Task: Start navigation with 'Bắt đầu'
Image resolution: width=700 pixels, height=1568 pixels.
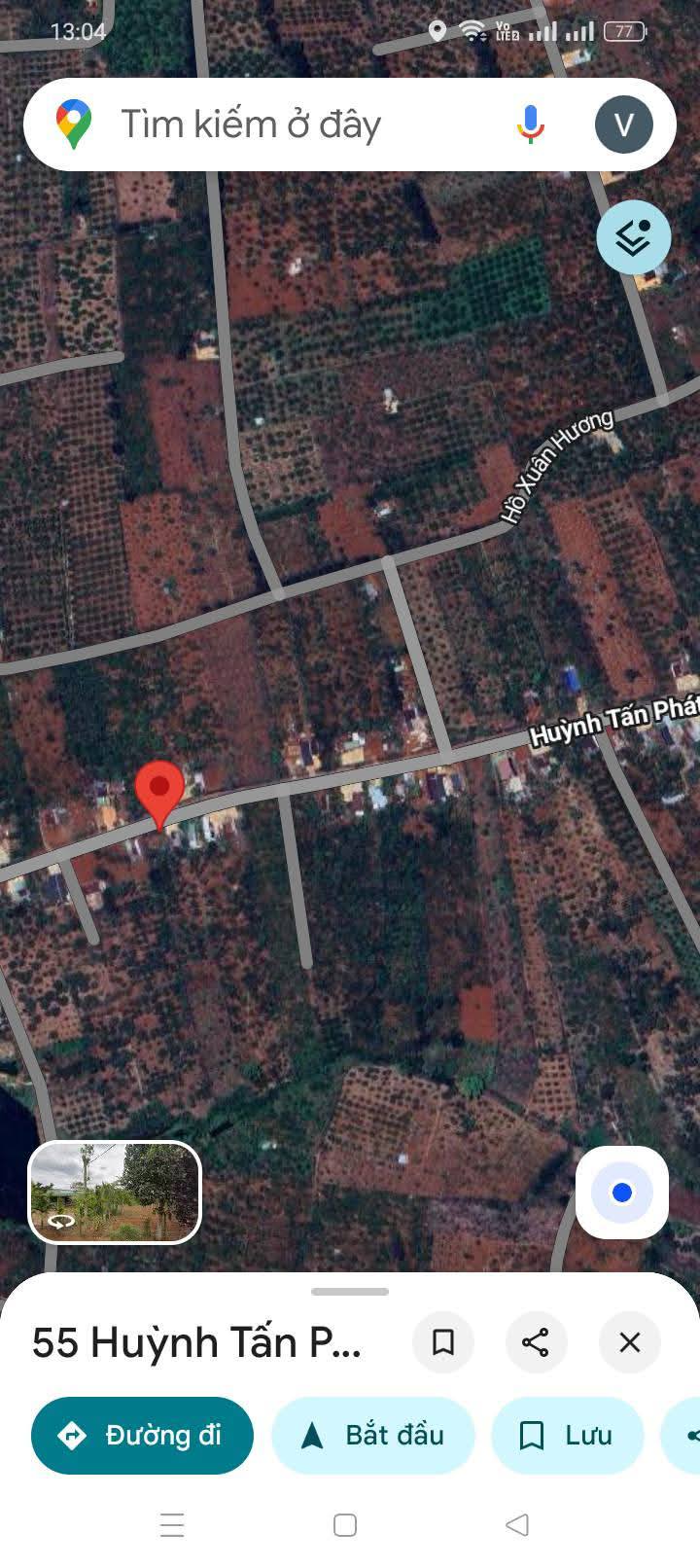Action: tap(373, 1436)
